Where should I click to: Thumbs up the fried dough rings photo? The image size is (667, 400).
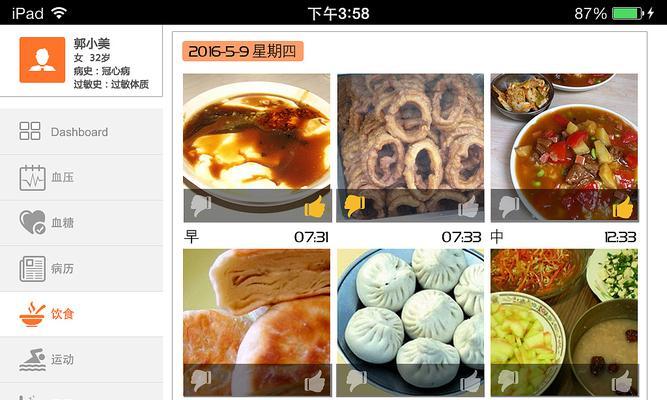tap(468, 206)
